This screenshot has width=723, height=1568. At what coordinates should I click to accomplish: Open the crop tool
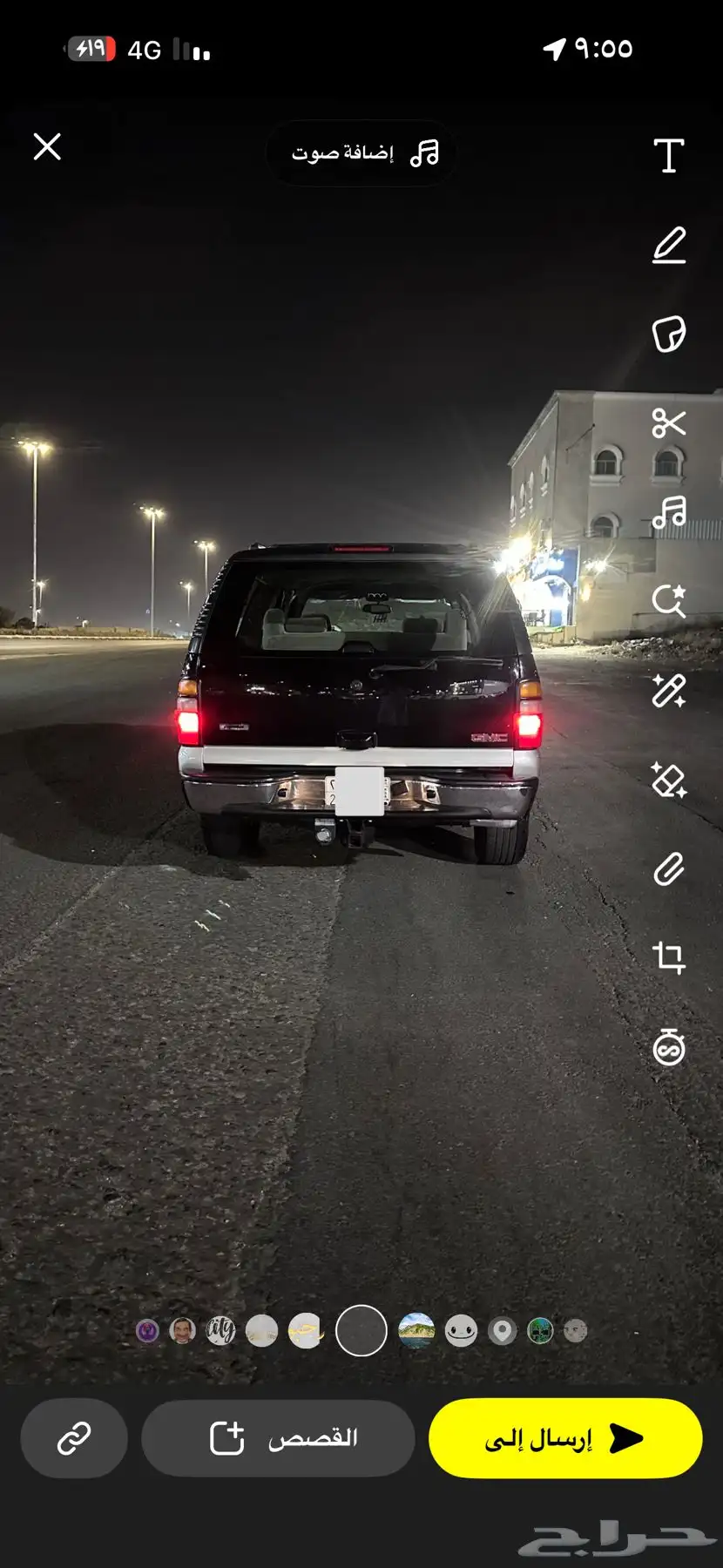click(x=669, y=958)
